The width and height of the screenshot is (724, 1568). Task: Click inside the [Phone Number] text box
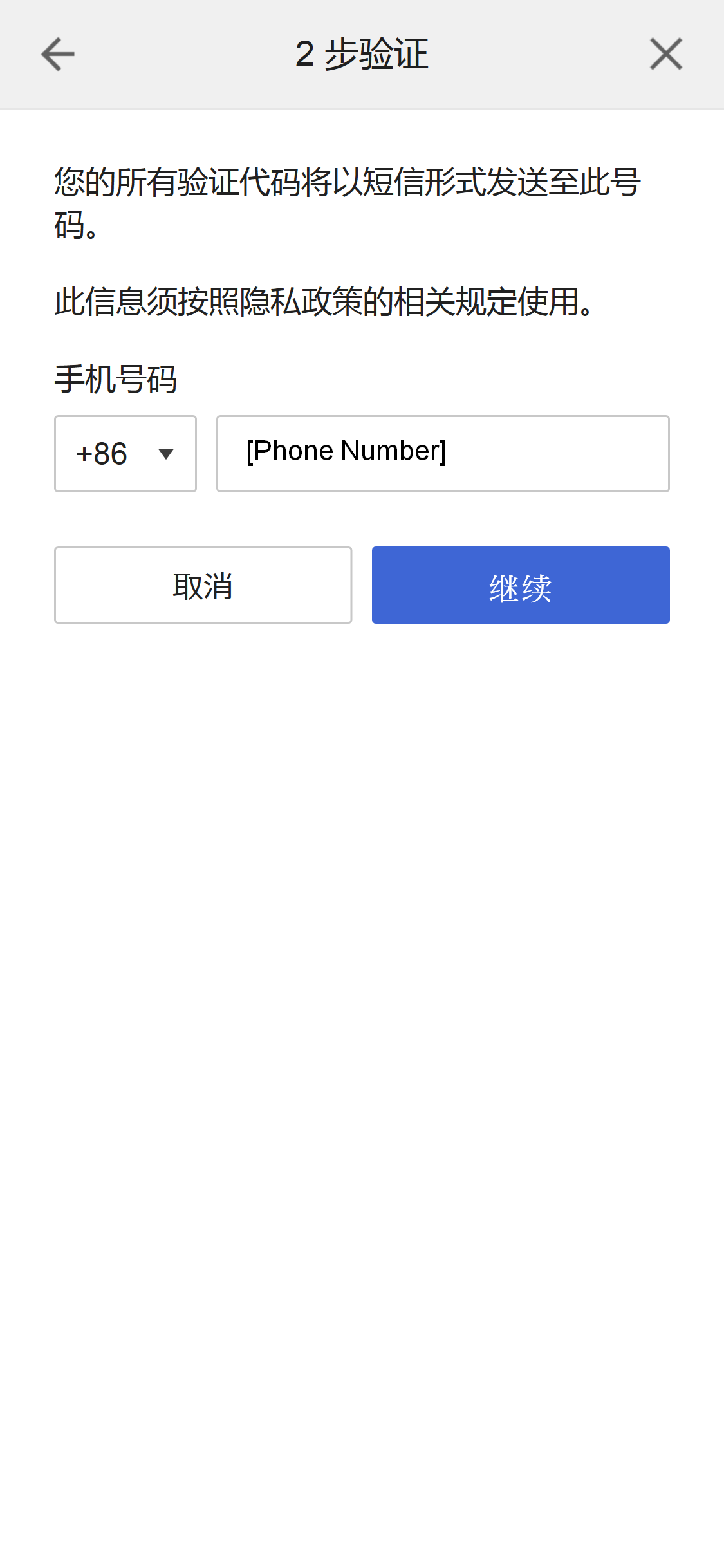coord(443,454)
